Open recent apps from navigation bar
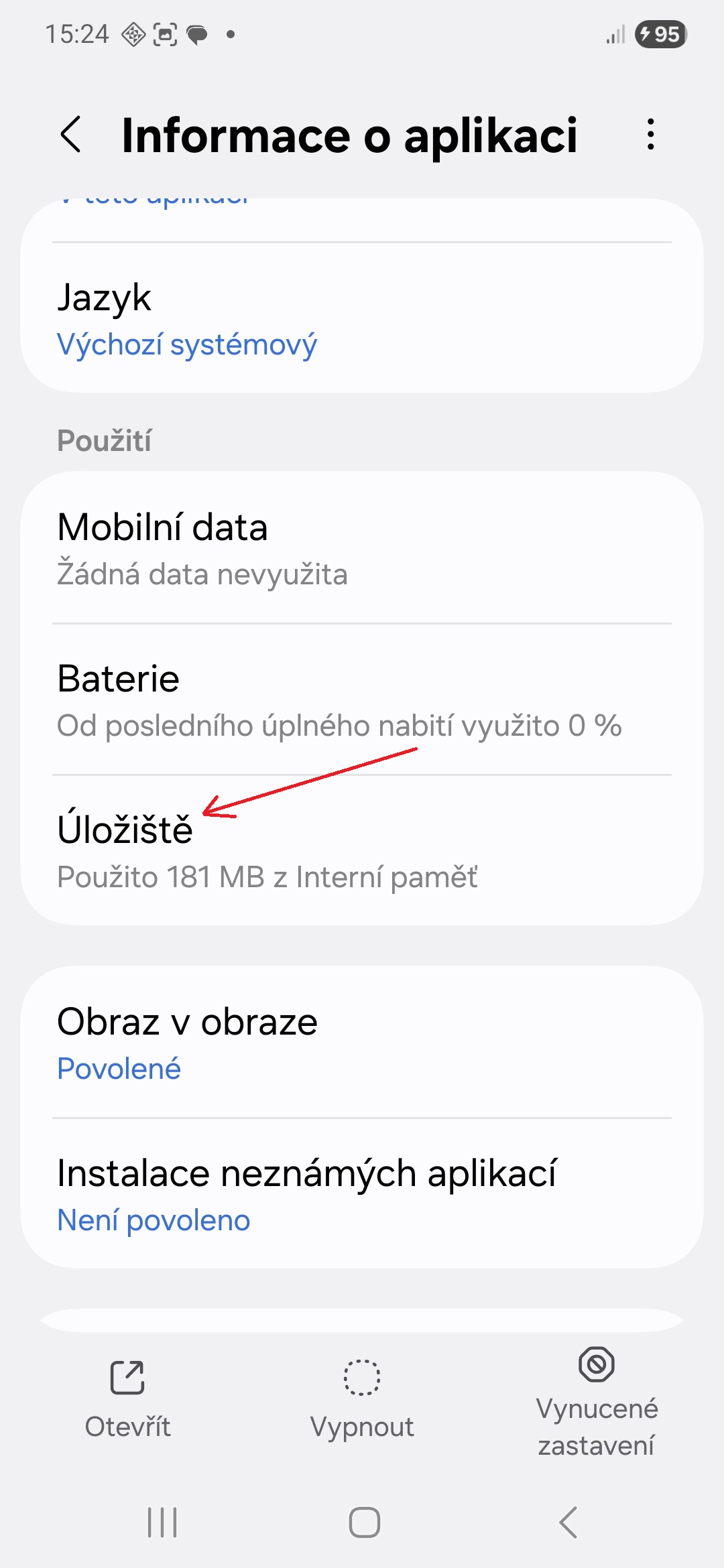 [x=162, y=1522]
